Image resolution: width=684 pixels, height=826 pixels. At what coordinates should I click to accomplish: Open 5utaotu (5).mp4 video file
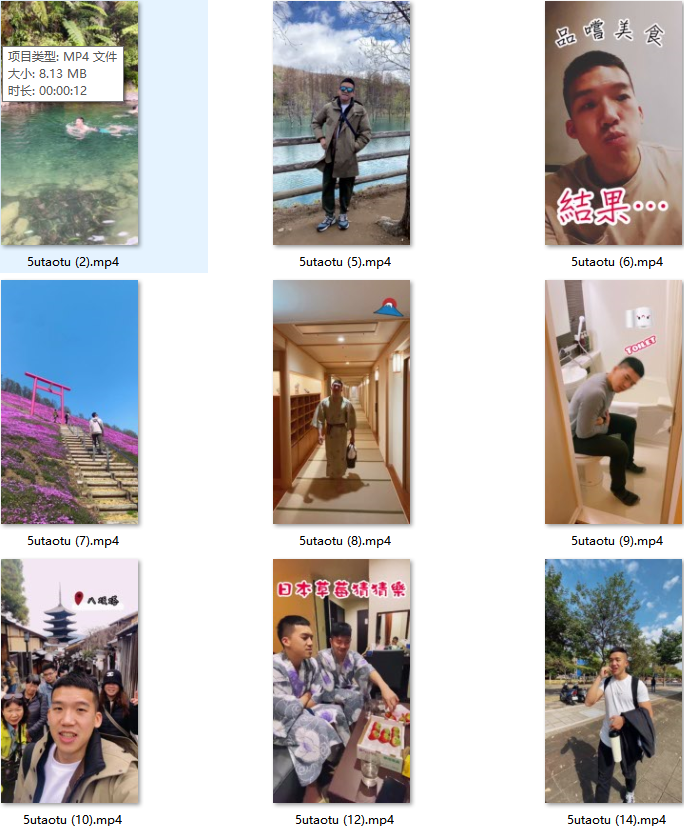point(341,123)
